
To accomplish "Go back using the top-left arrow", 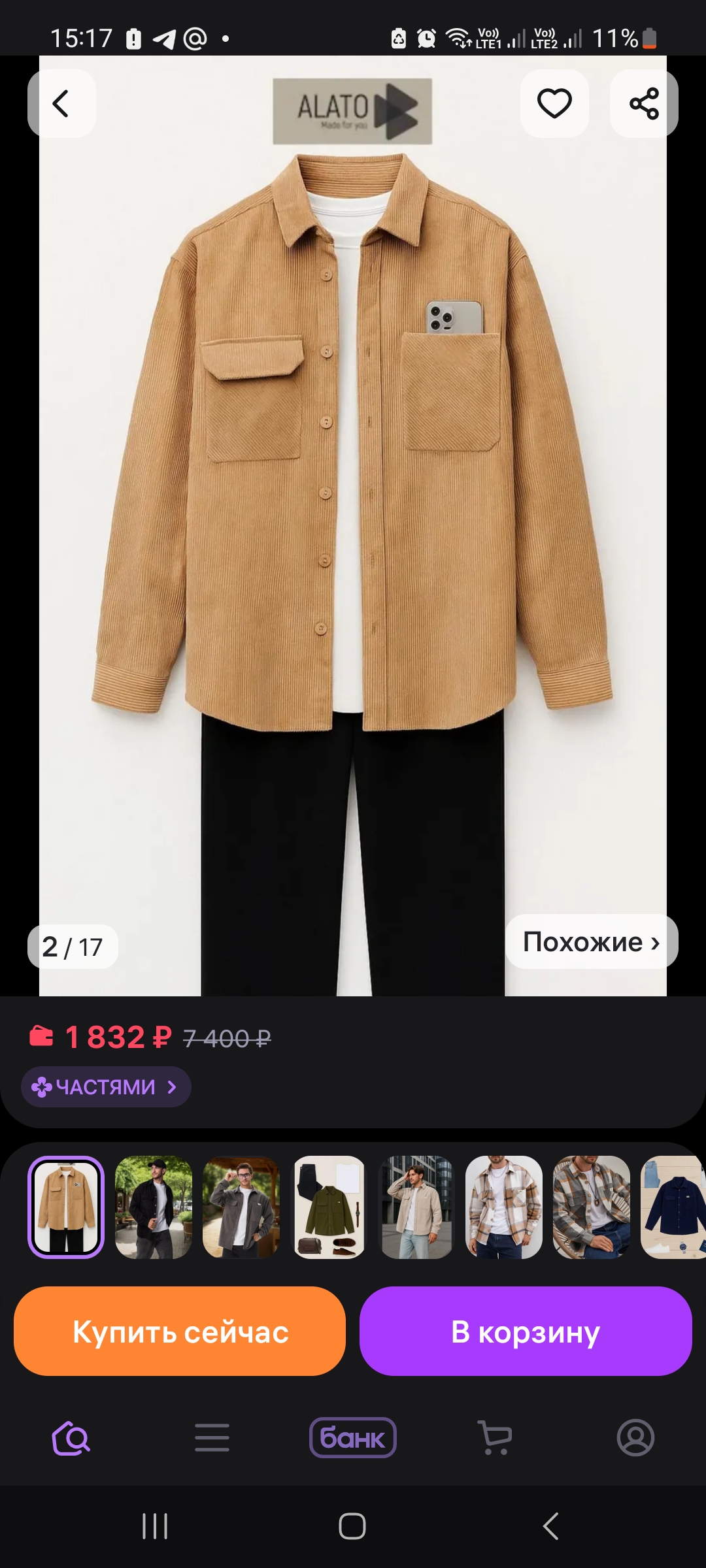I will click(61, 103).
